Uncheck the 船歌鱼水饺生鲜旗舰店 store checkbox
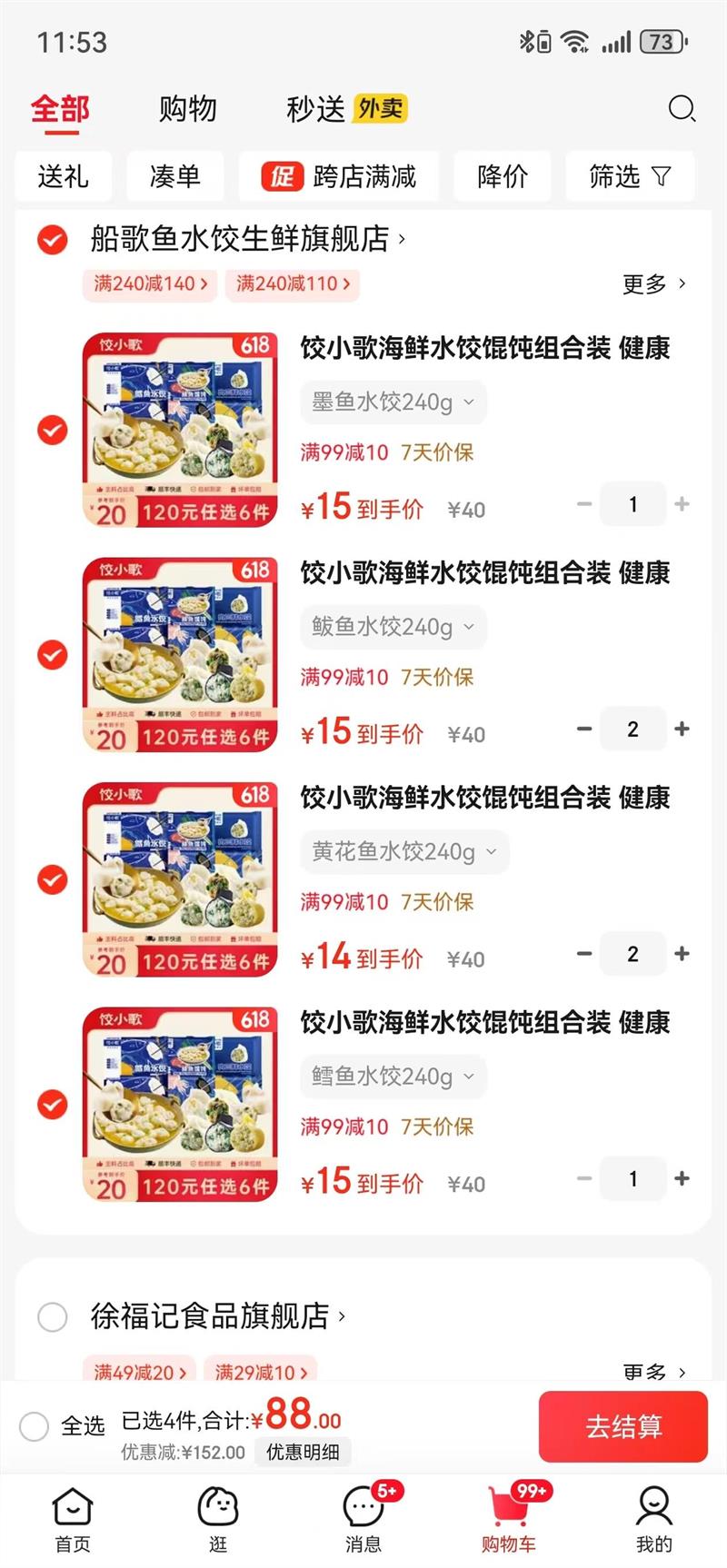This screenshot has height=1568, width=727. pos(52,240)
